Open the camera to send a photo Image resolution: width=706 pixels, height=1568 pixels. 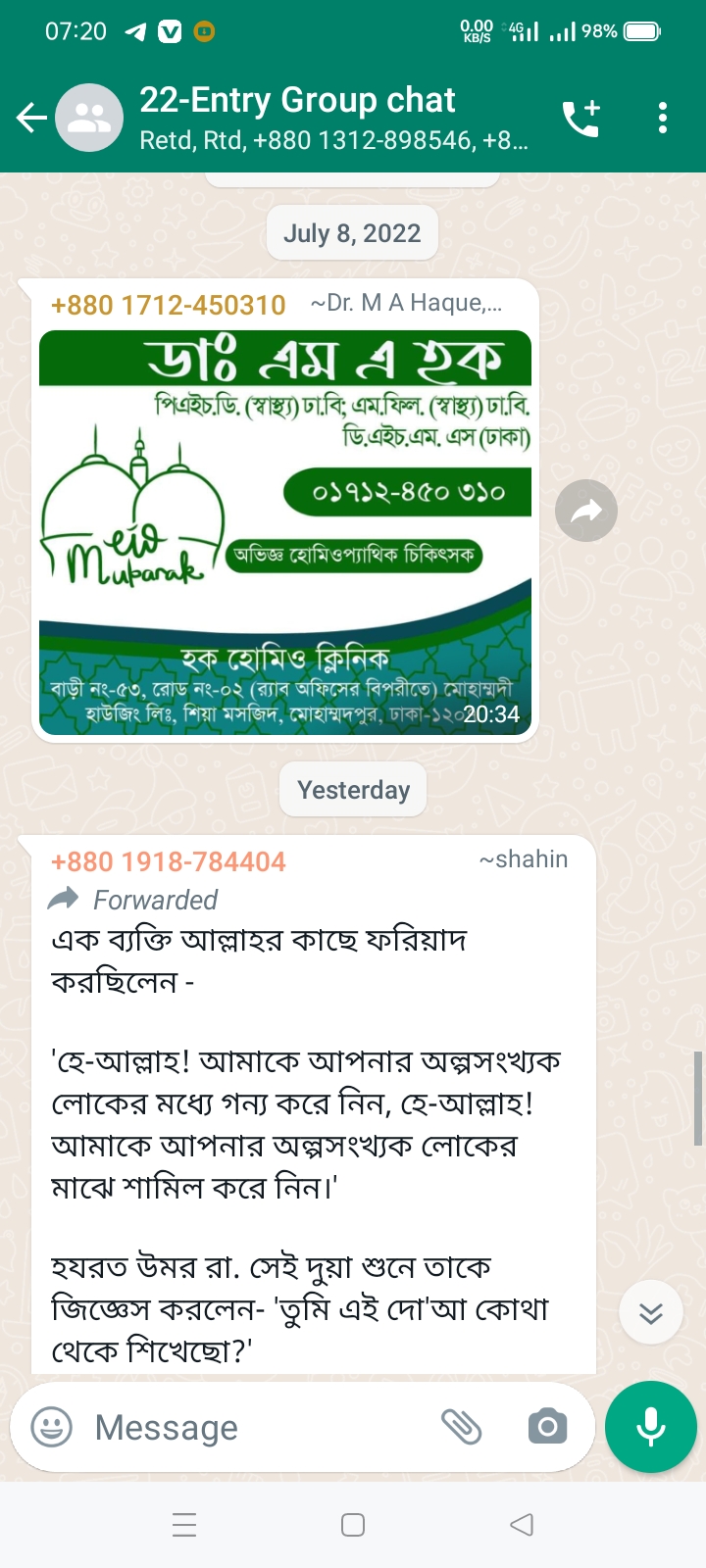[x=547, y=1427]
